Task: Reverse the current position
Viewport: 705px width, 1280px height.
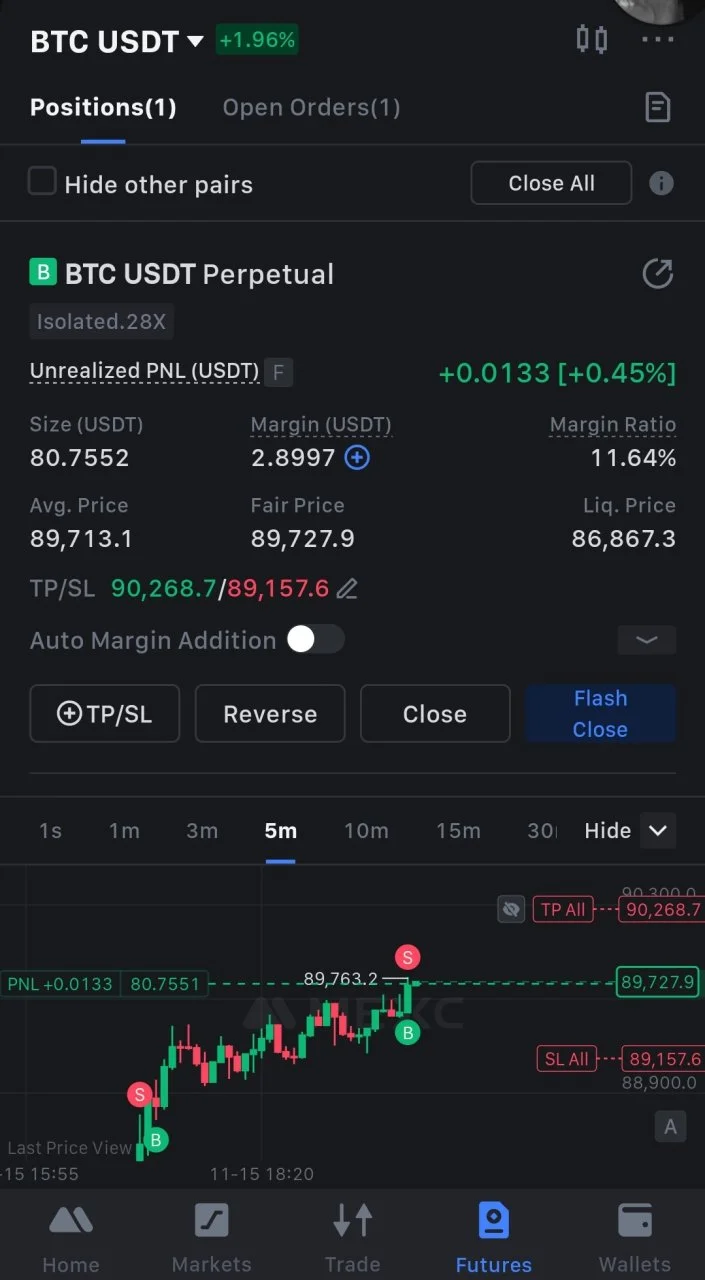Action: 270,714
